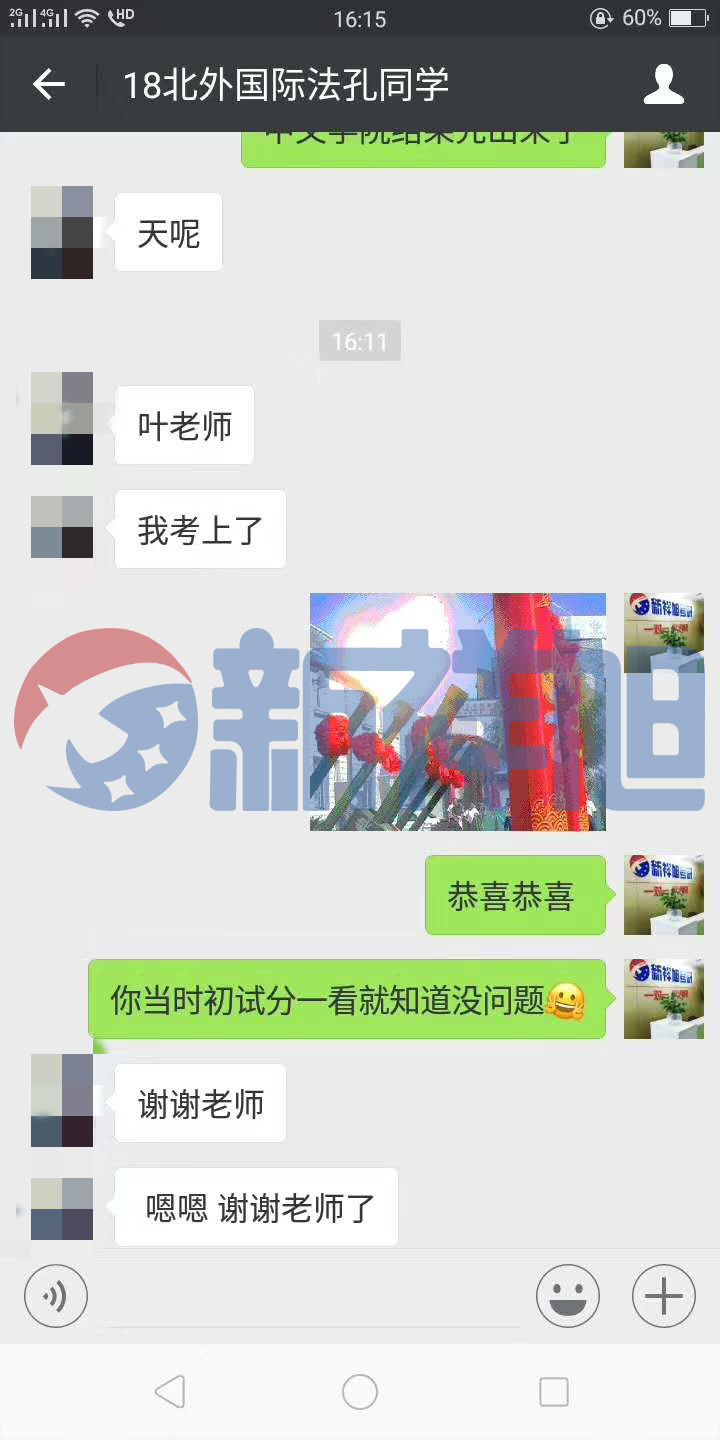This screenshot has height=1440, width=720.
Task: Open recent apps square button
Action: pyautogui.click(x=553, y=1392)
